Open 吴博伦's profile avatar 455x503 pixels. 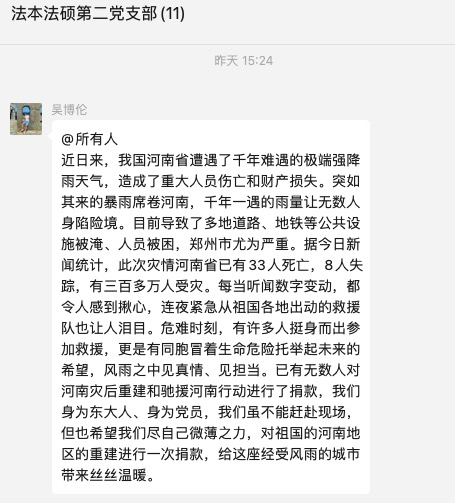coord(26,119)
